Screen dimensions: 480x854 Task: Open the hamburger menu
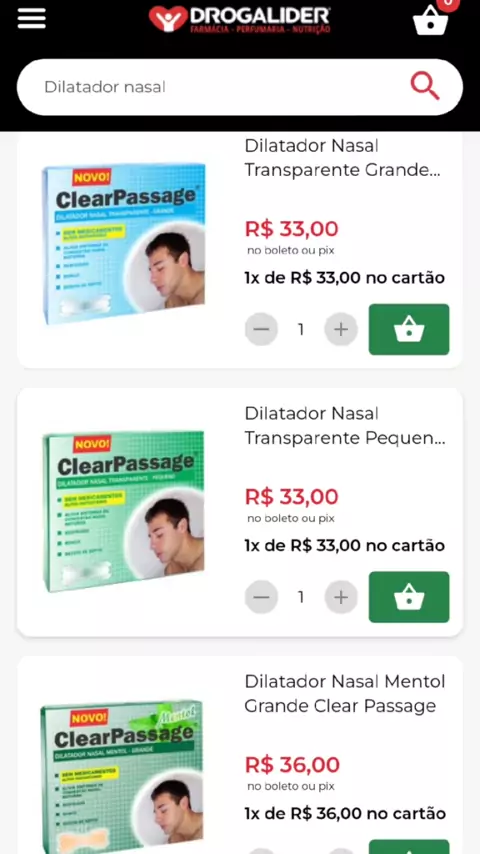32,19
